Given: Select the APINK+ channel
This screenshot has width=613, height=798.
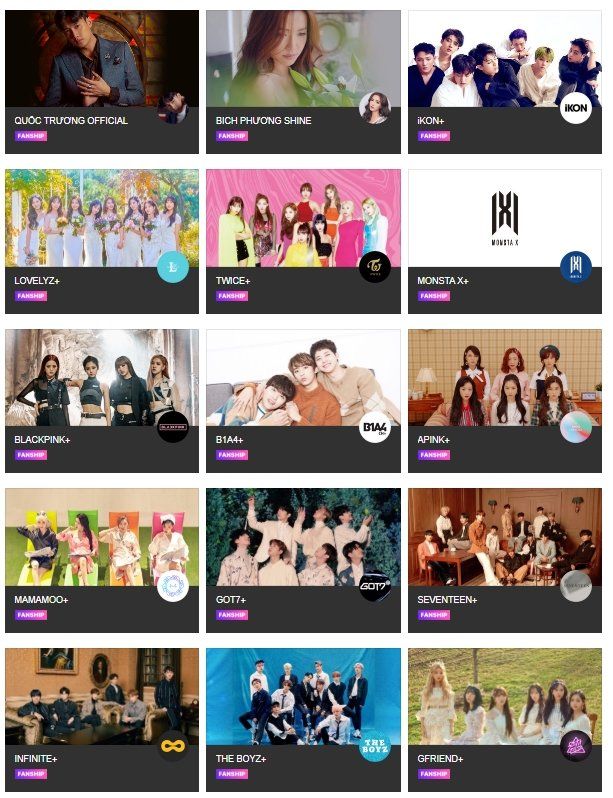Looking at the screenshot, I should 505,400.
